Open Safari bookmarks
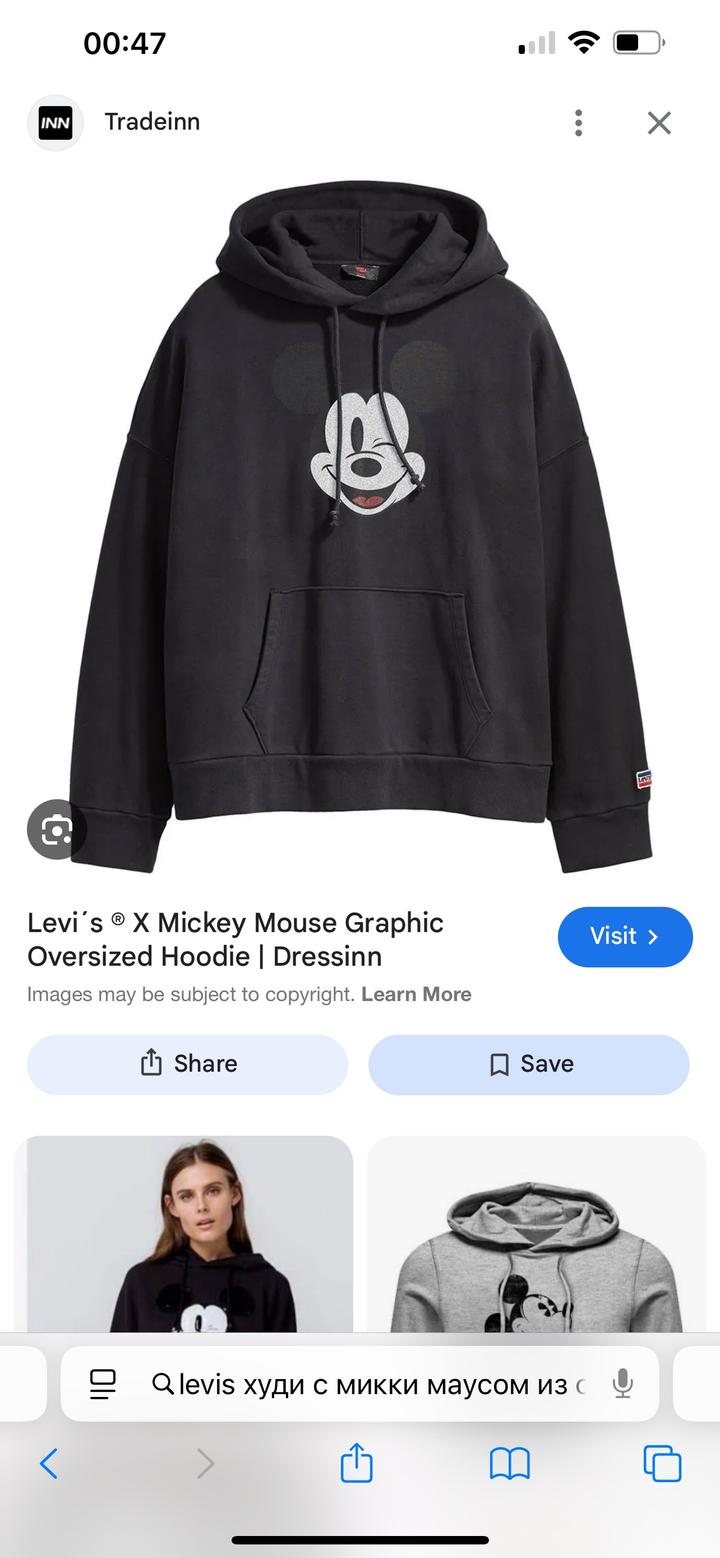Viewport: 720px width, 1558px height. click(509, 1464)
